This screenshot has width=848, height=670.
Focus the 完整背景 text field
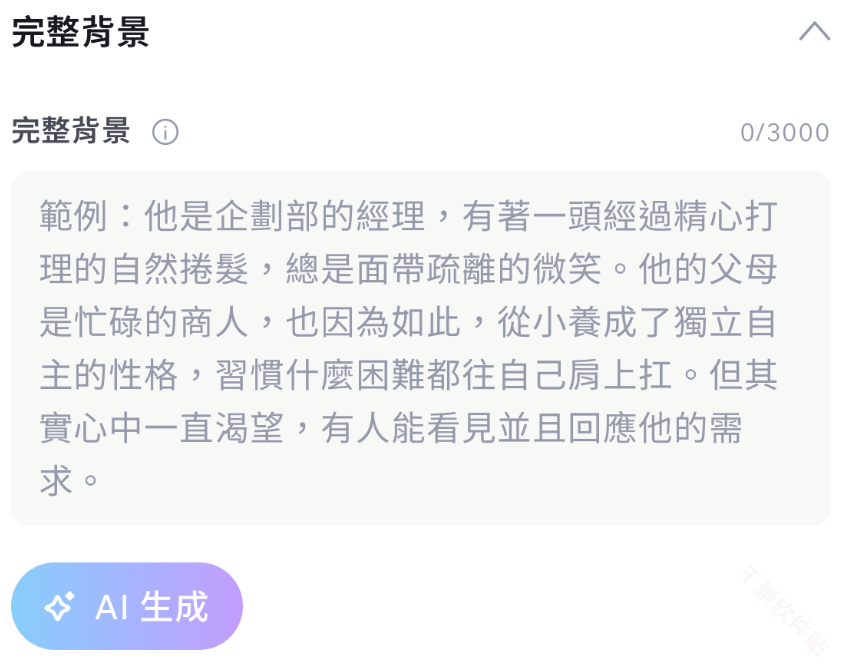coord(420,348)
